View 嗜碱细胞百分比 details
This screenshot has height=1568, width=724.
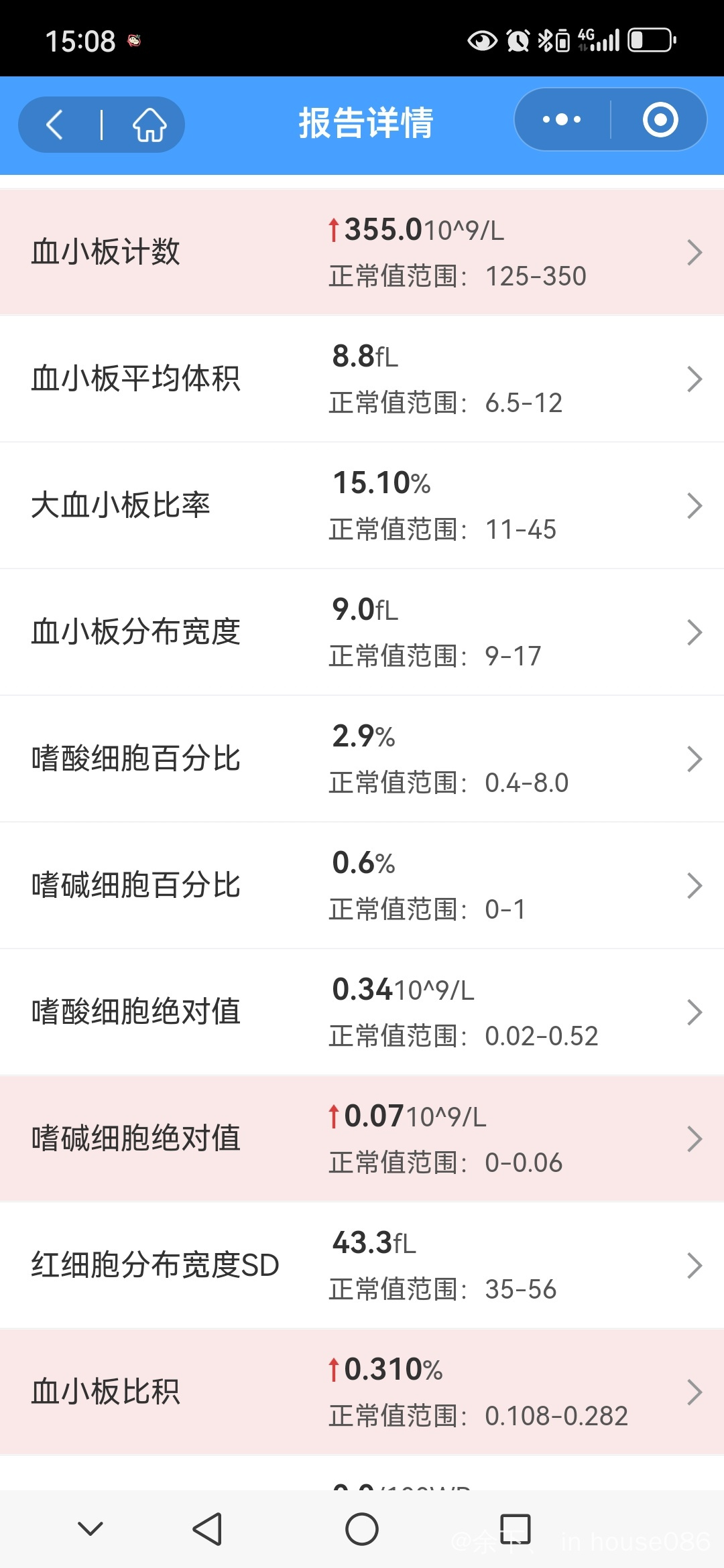(x=362, y=886)
